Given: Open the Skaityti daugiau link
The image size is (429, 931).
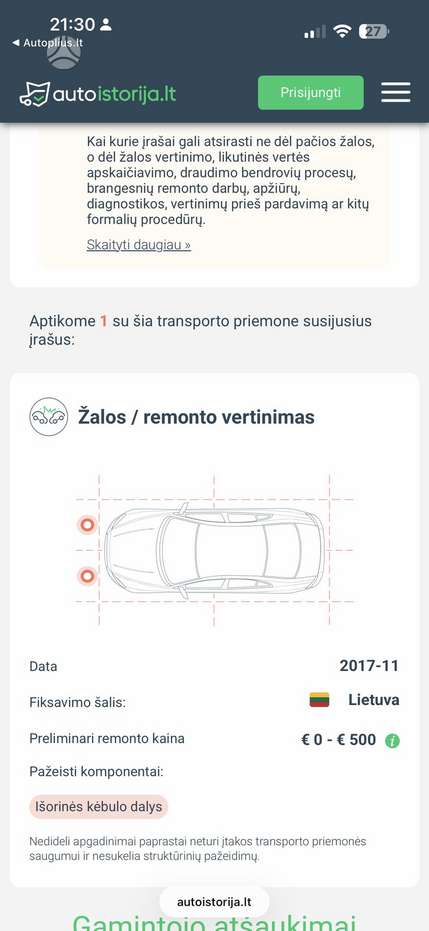Looking at the screenshot, I should click(x=139, y=245).
